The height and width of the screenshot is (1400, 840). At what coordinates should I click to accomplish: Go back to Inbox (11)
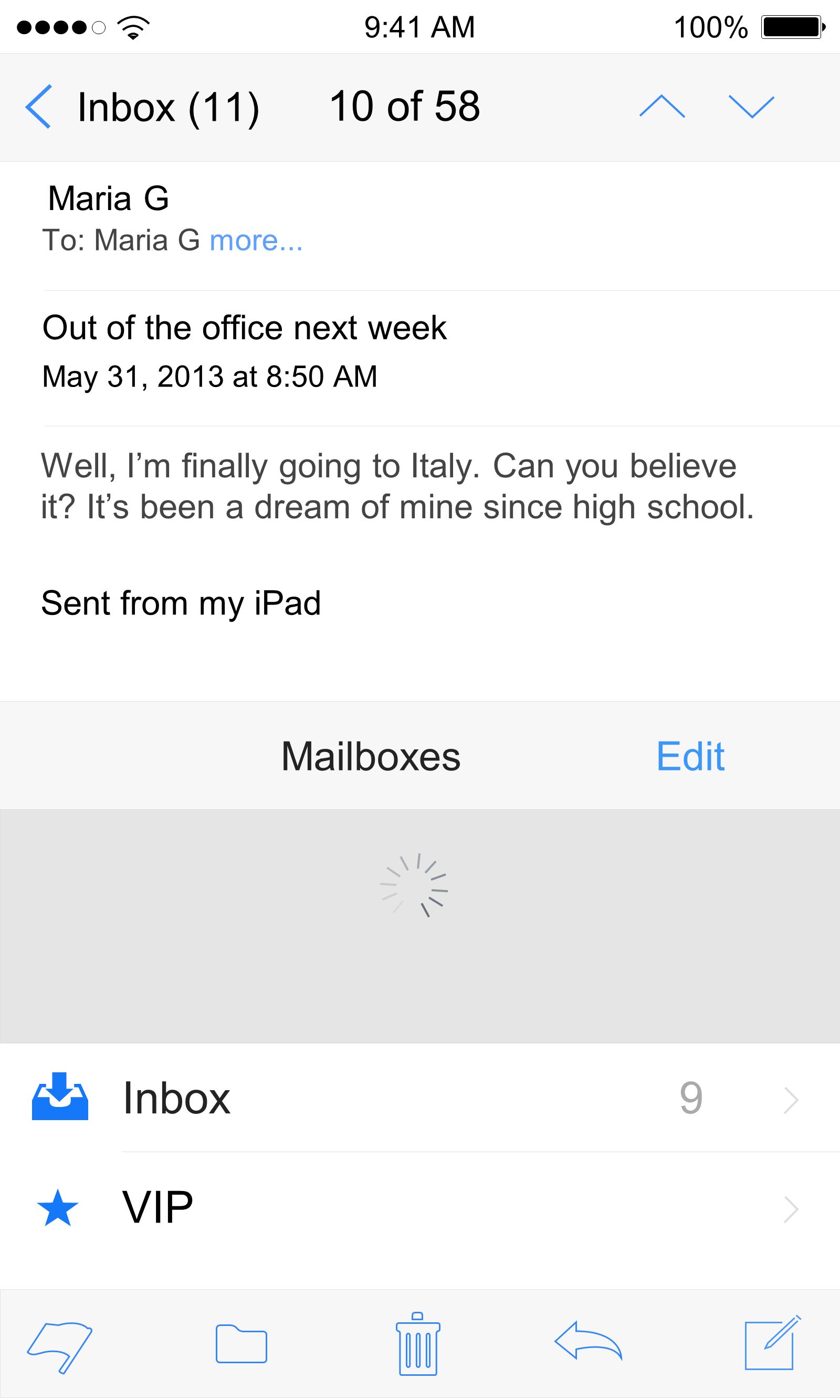142,107
